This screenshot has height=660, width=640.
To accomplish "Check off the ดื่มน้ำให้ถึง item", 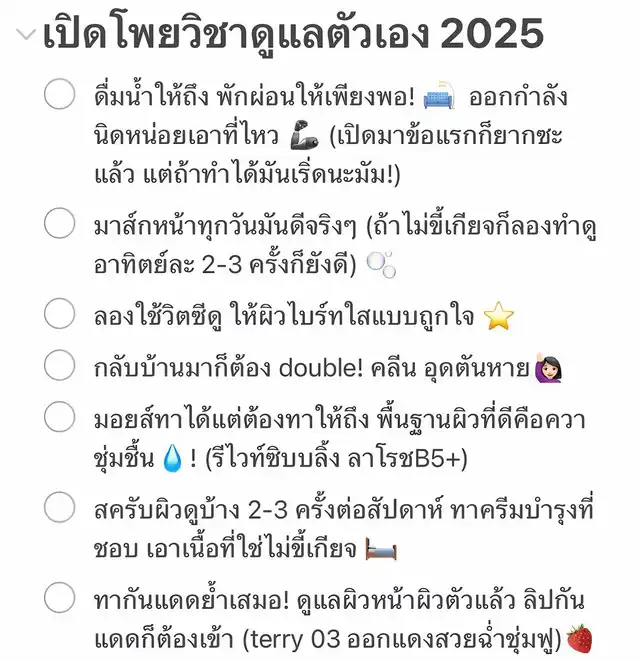I will pos(60,95).
